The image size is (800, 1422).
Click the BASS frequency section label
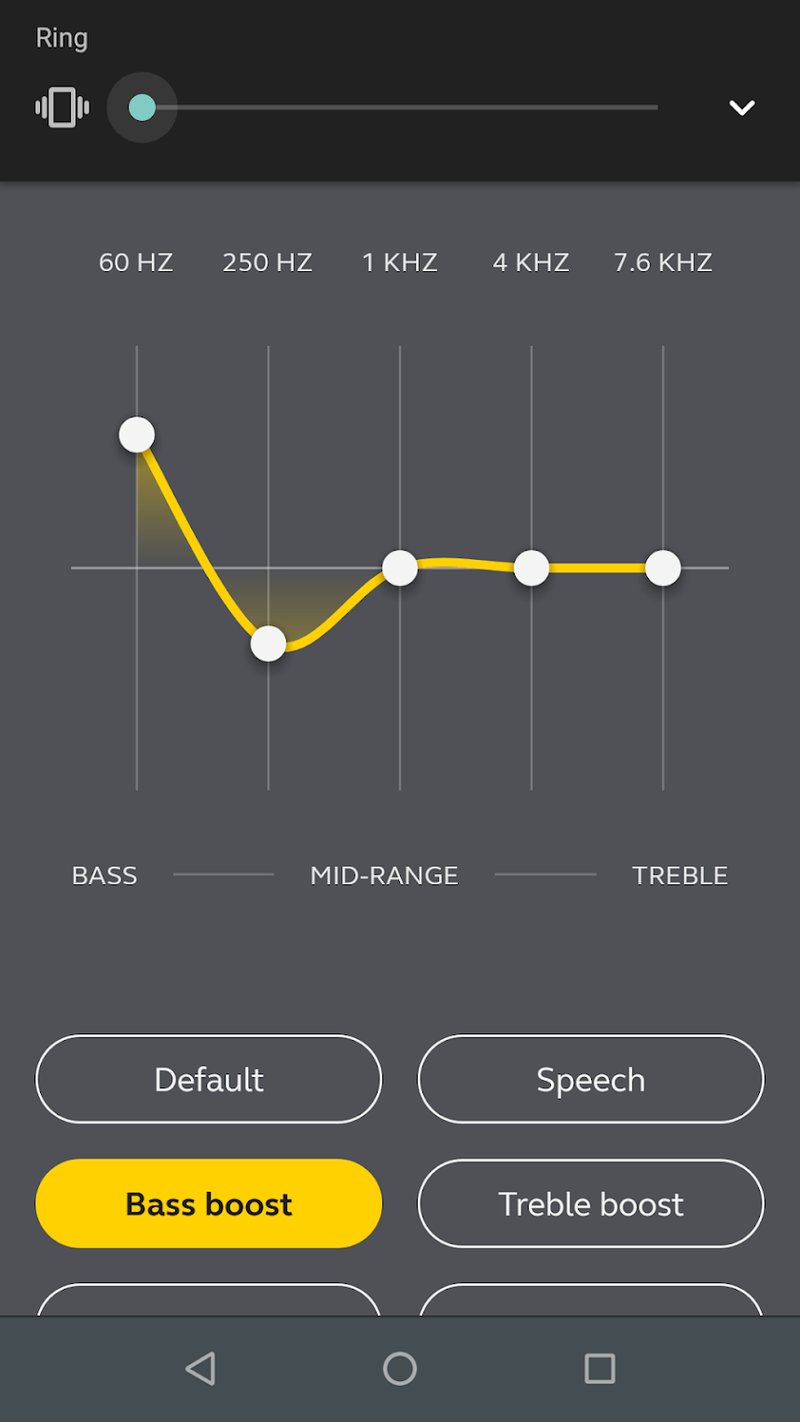pos(104,875)
